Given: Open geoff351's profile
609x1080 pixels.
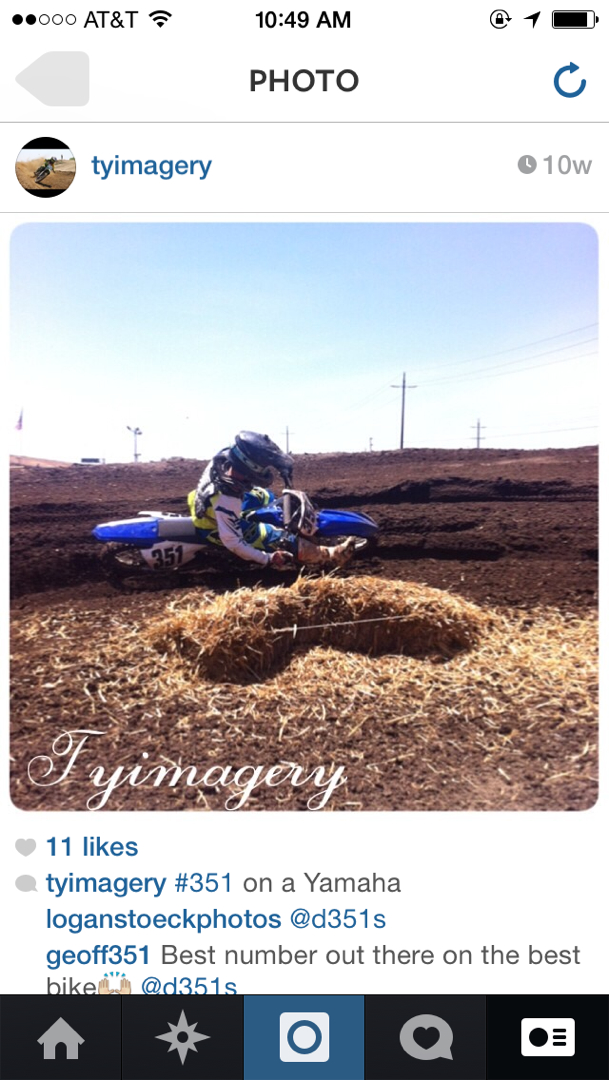Looking at the screenshot, I should [98, 955].
